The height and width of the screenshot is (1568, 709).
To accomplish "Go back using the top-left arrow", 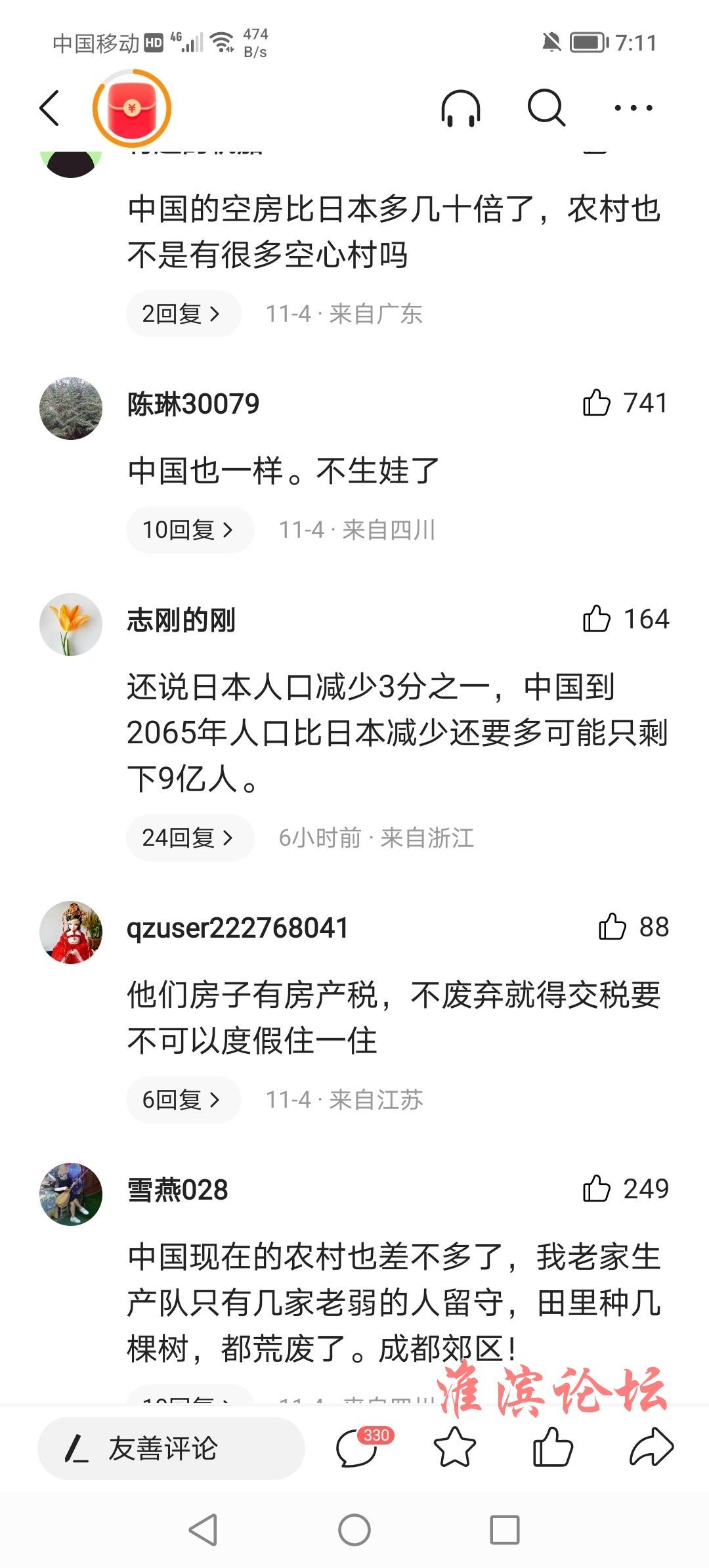I will [x=50, y=108].
